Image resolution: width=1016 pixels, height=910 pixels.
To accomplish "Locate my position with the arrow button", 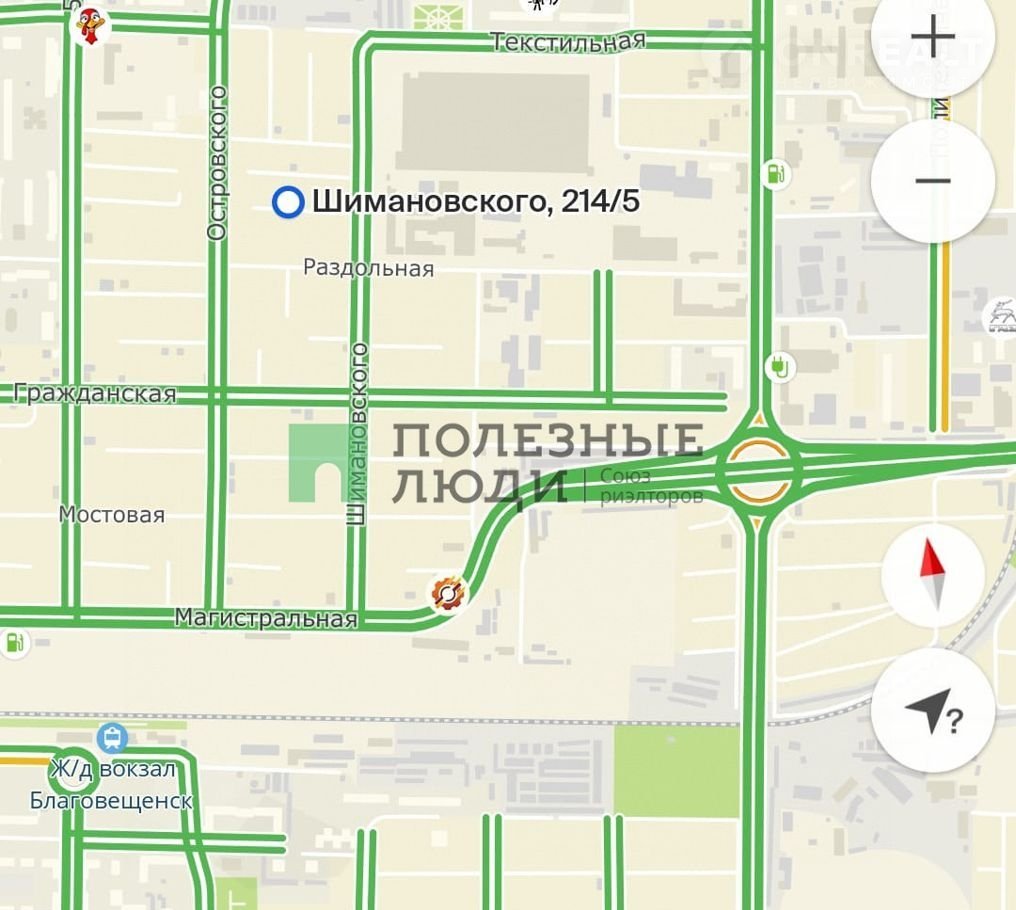I will click(x=932, y=711).
